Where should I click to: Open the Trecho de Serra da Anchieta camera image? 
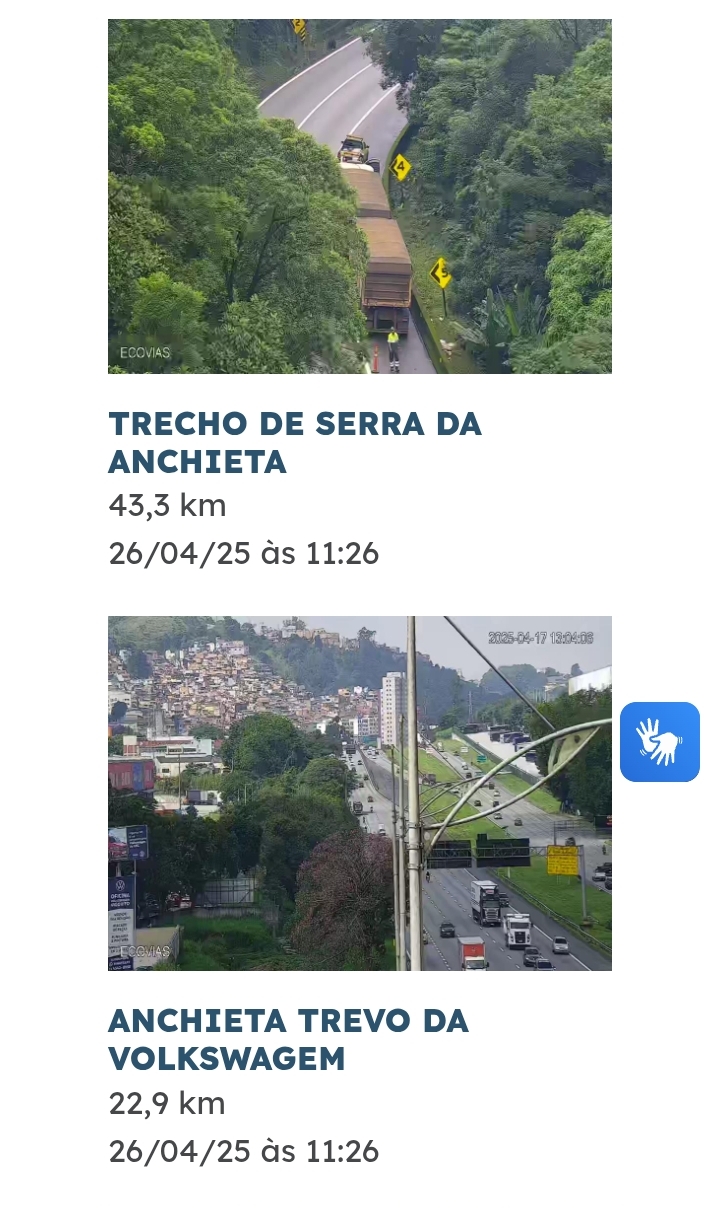tap(360, 196)
